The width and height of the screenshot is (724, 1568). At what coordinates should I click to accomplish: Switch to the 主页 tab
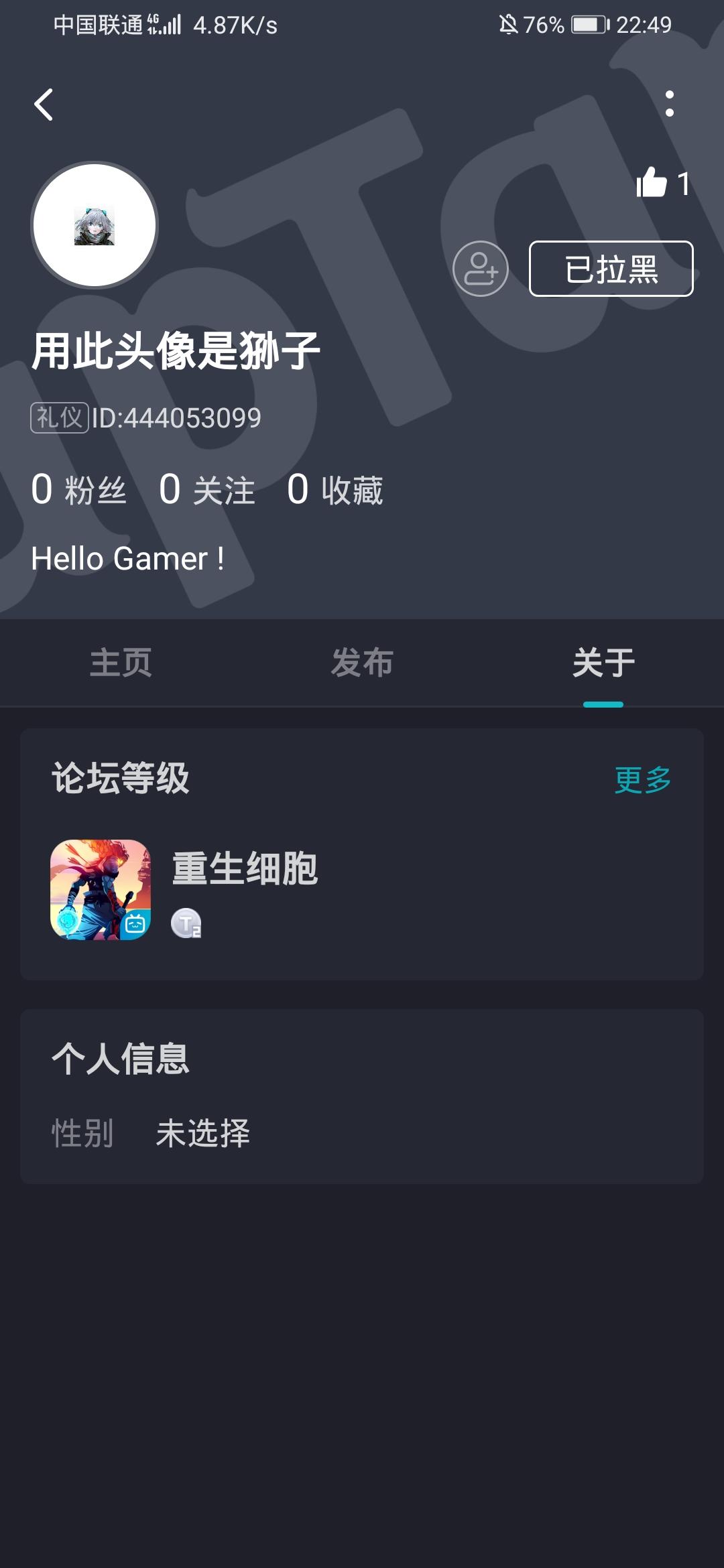[x=121, y=663]
